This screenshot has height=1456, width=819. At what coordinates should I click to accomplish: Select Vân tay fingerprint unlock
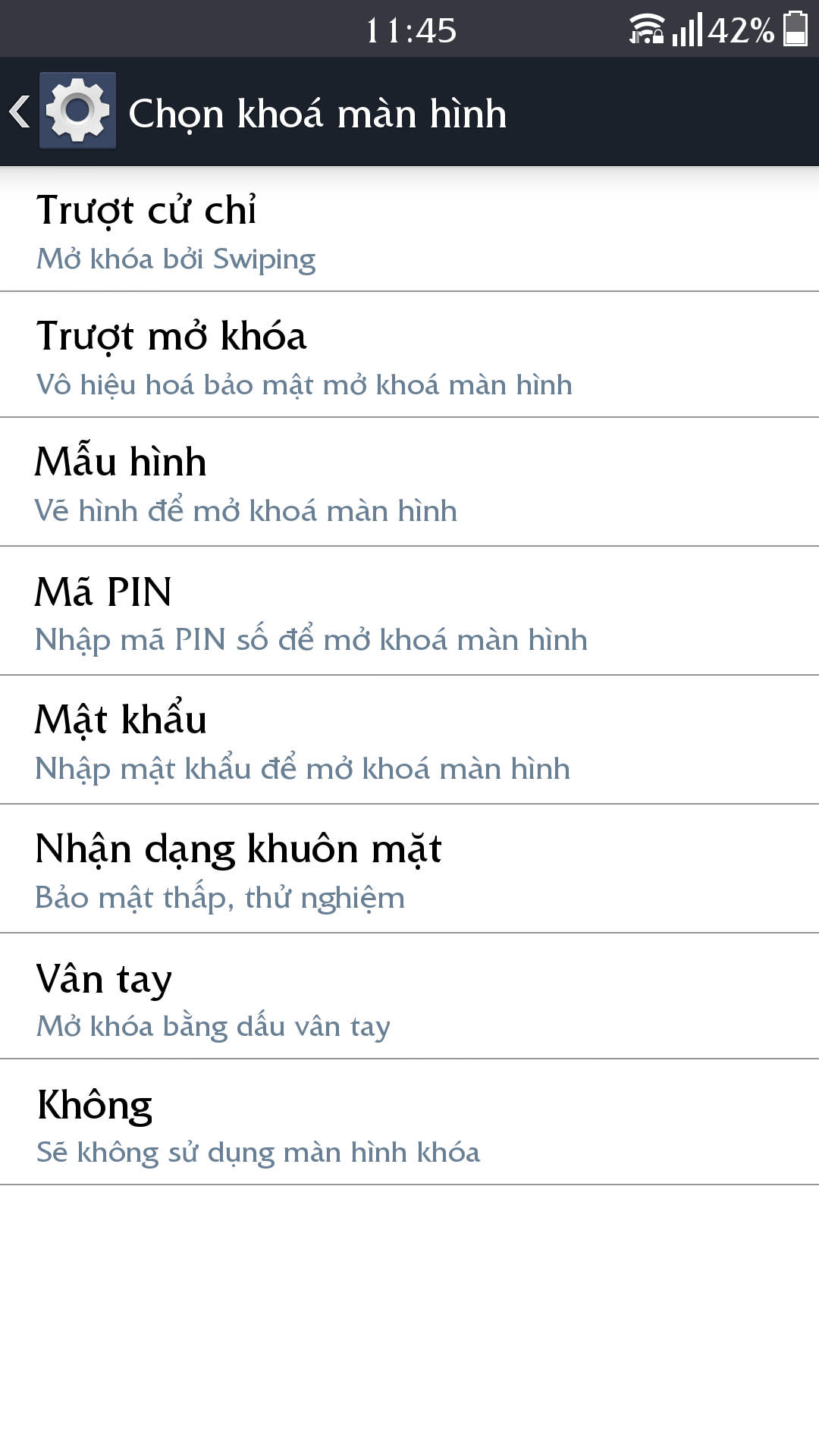coord(409,996)
